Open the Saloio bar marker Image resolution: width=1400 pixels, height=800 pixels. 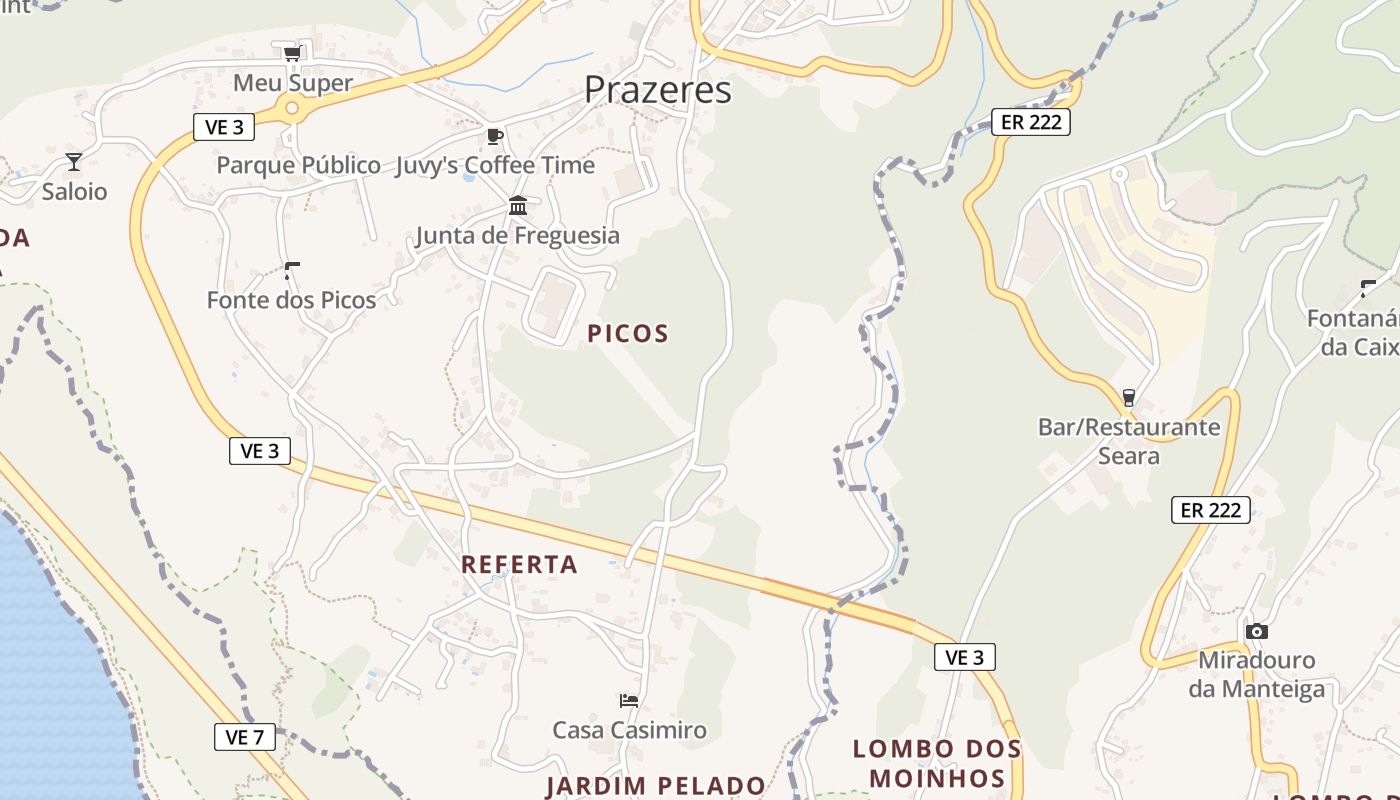click(74, 162)
